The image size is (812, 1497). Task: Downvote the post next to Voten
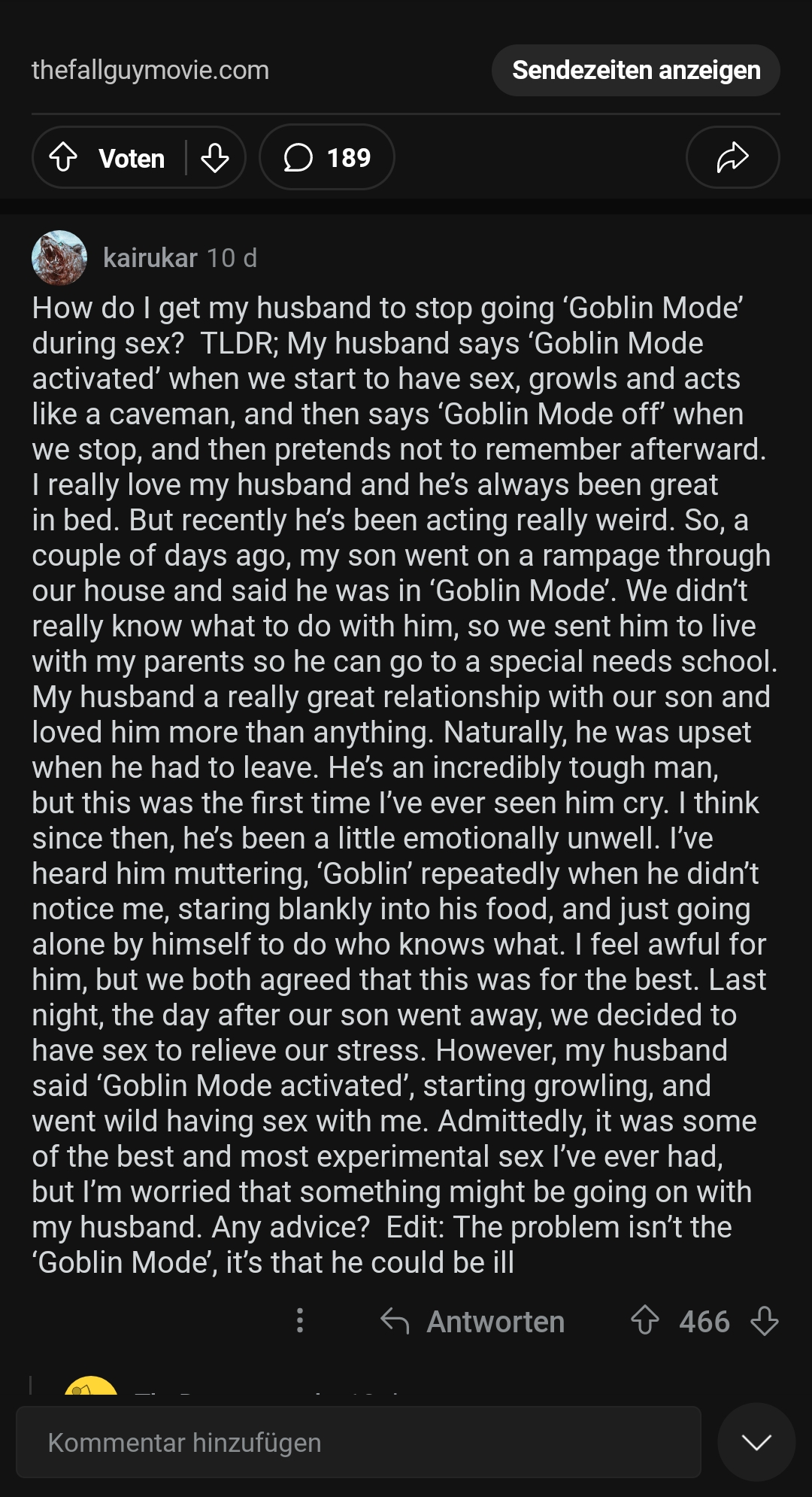tap(215, 157)
